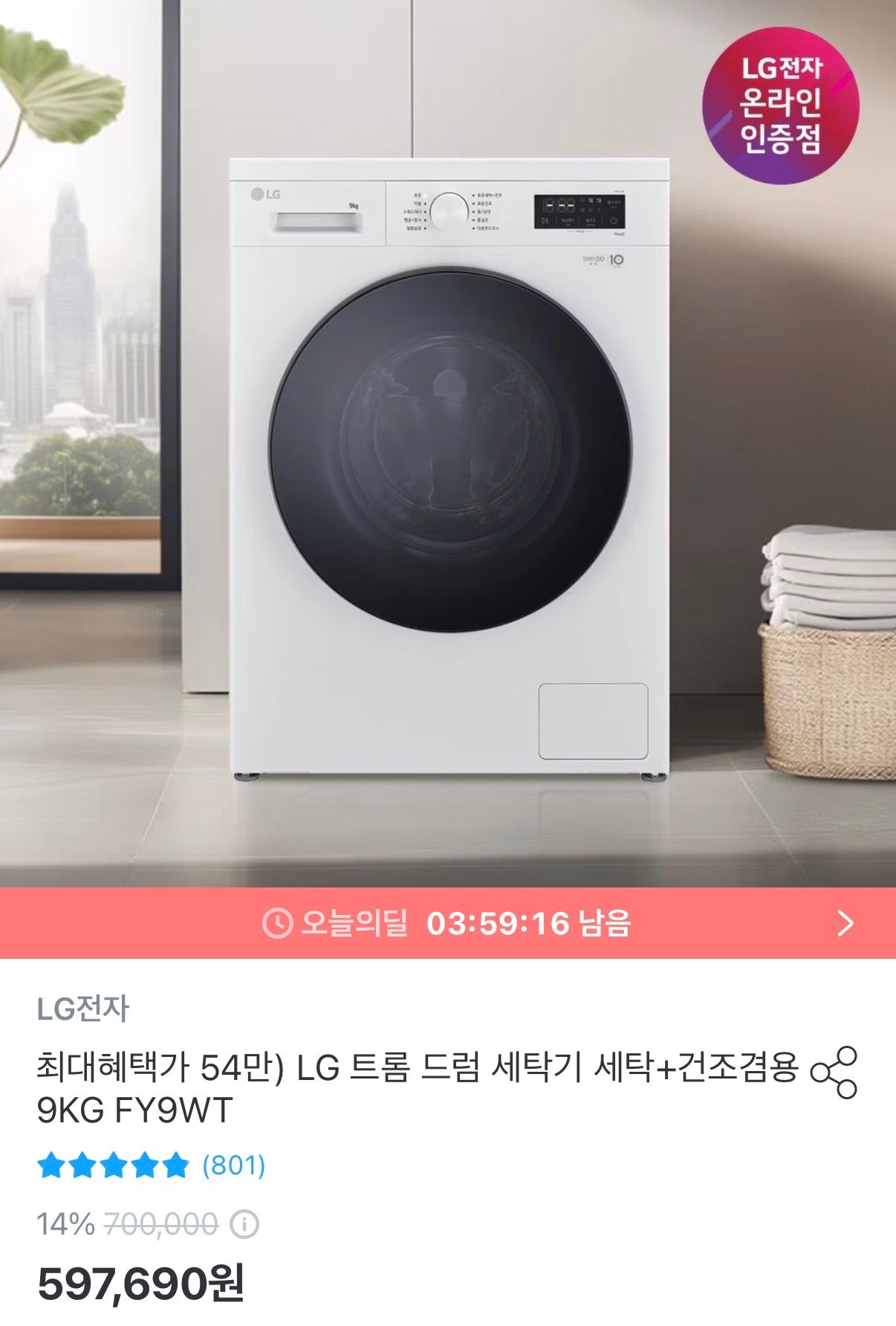The height and width of the screenshot is (1326, 896).
Task: Open the price info icon next to 700,000
Action: (x=244, y=1224)
